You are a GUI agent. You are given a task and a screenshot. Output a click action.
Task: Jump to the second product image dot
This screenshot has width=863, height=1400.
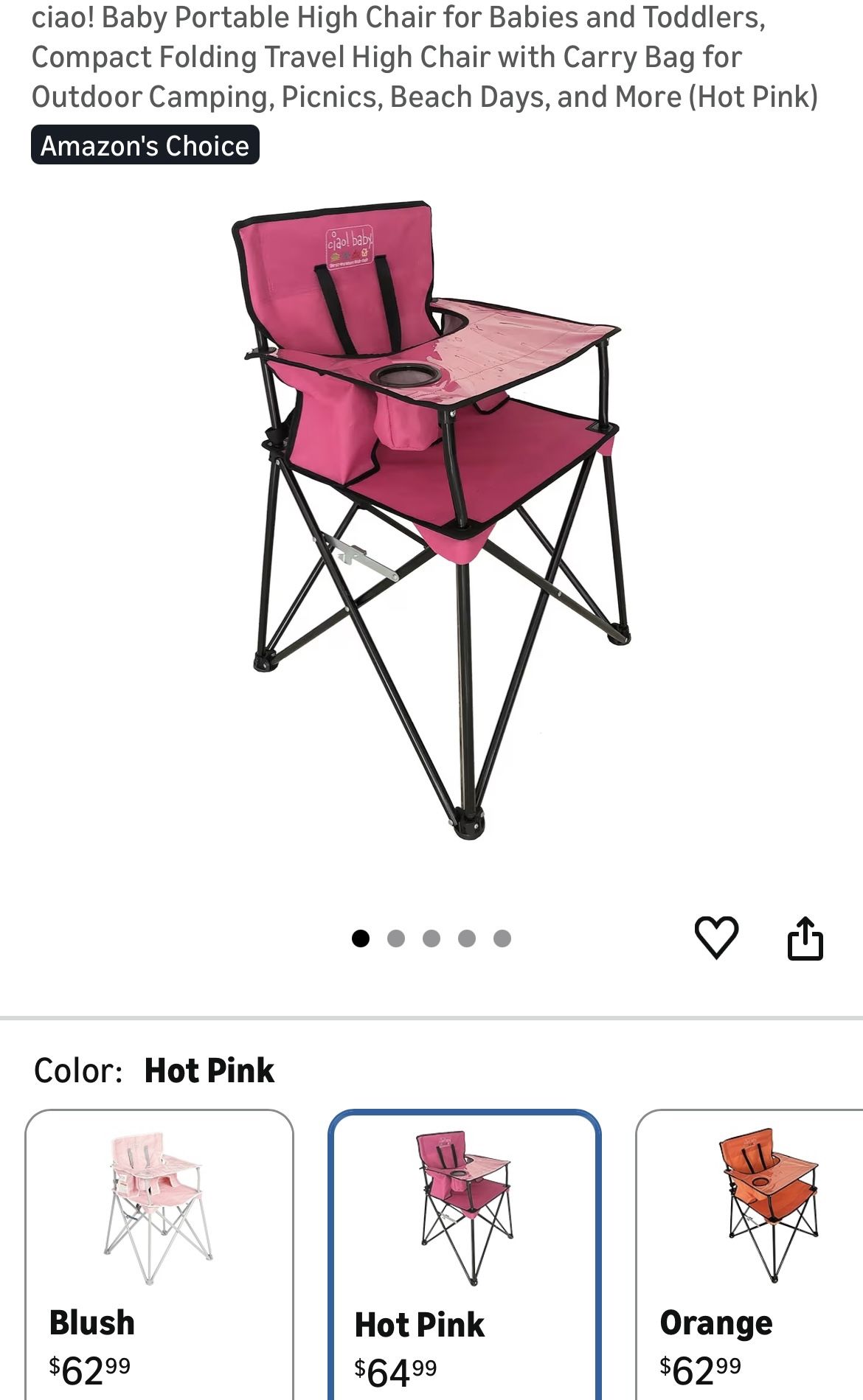(x=396, y=938)
